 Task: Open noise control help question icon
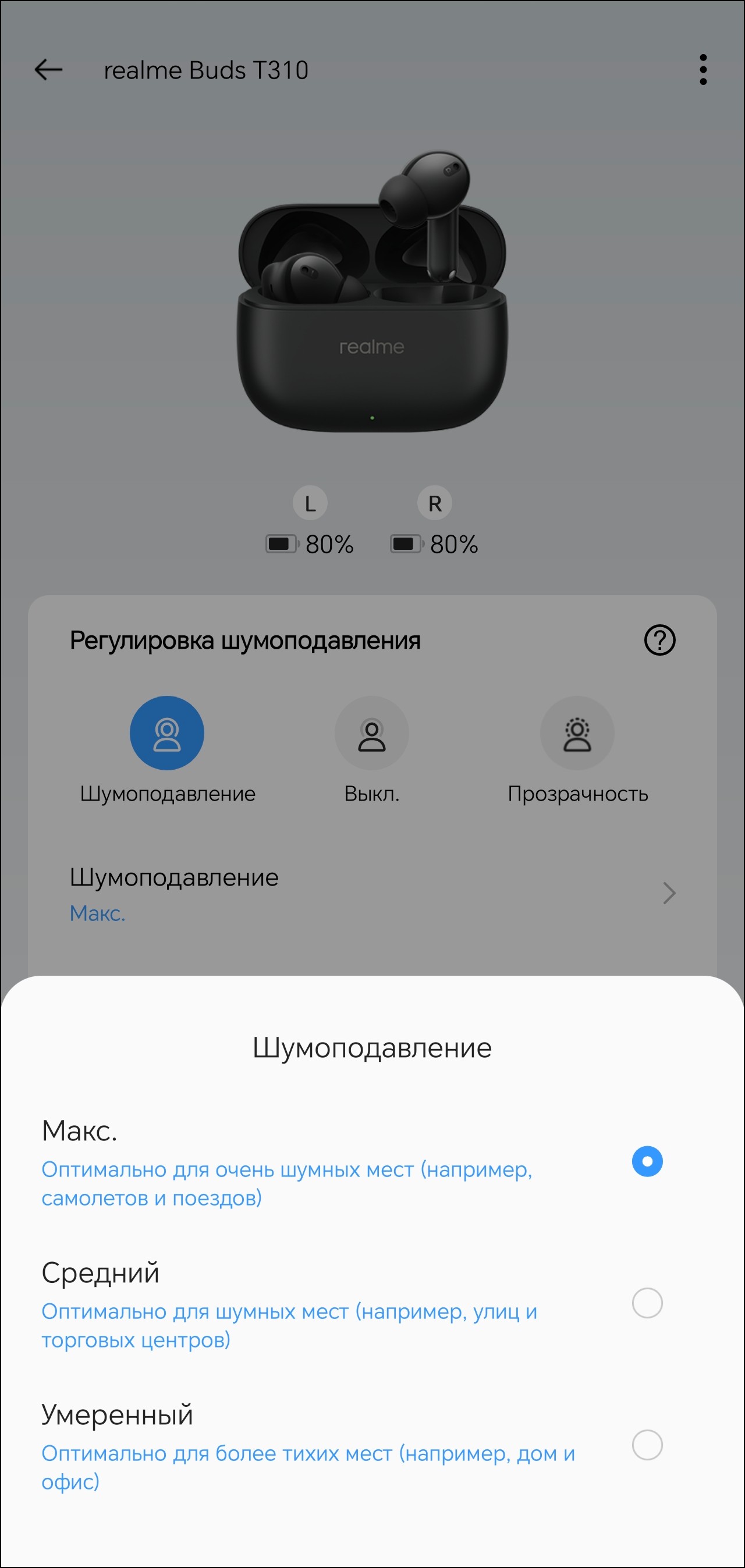[659, 641]
